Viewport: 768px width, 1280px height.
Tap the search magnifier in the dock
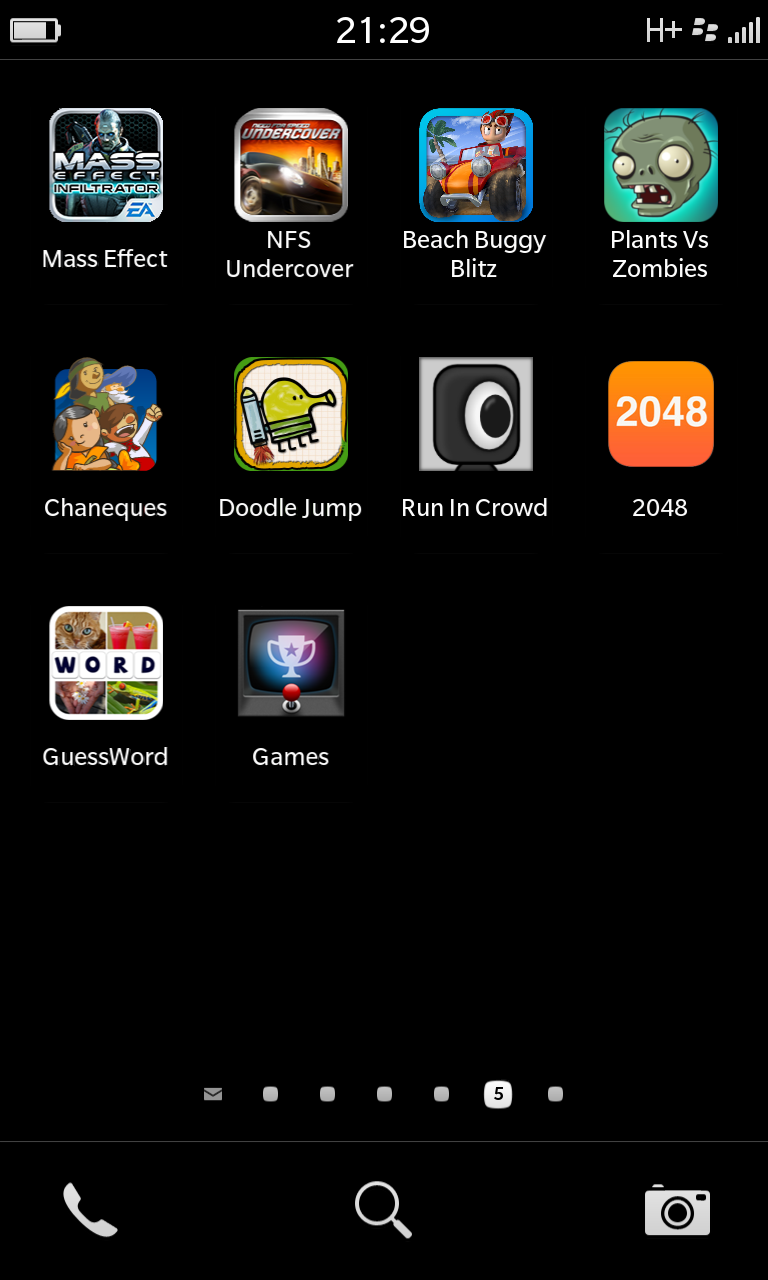tap(383, 1210)
